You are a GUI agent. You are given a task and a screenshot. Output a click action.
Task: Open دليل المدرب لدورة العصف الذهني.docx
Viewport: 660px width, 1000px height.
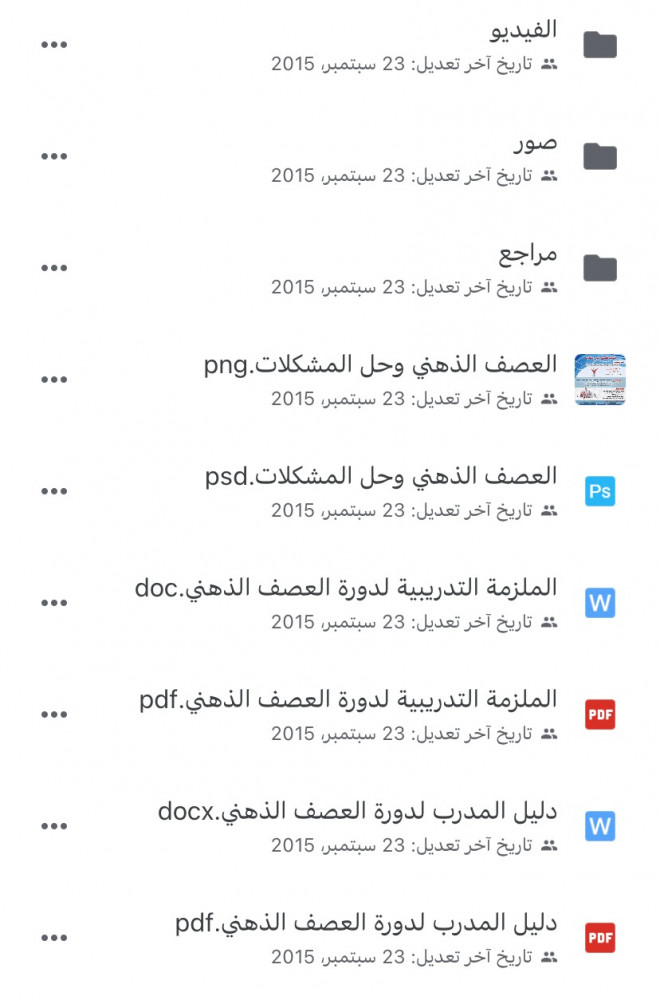(357, 811)
